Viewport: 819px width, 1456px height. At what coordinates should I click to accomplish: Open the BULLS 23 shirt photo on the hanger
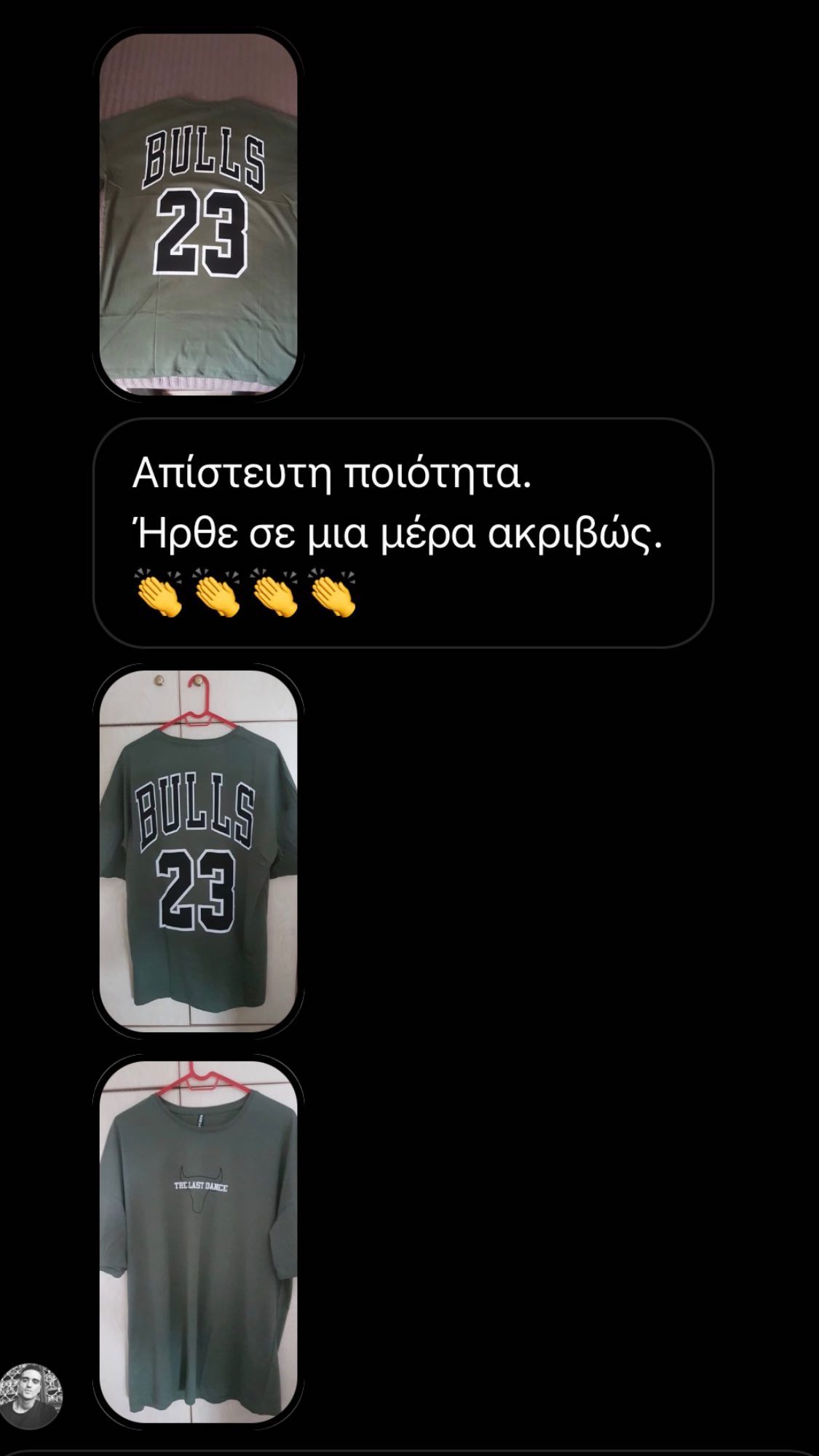(x=198, y=850)
